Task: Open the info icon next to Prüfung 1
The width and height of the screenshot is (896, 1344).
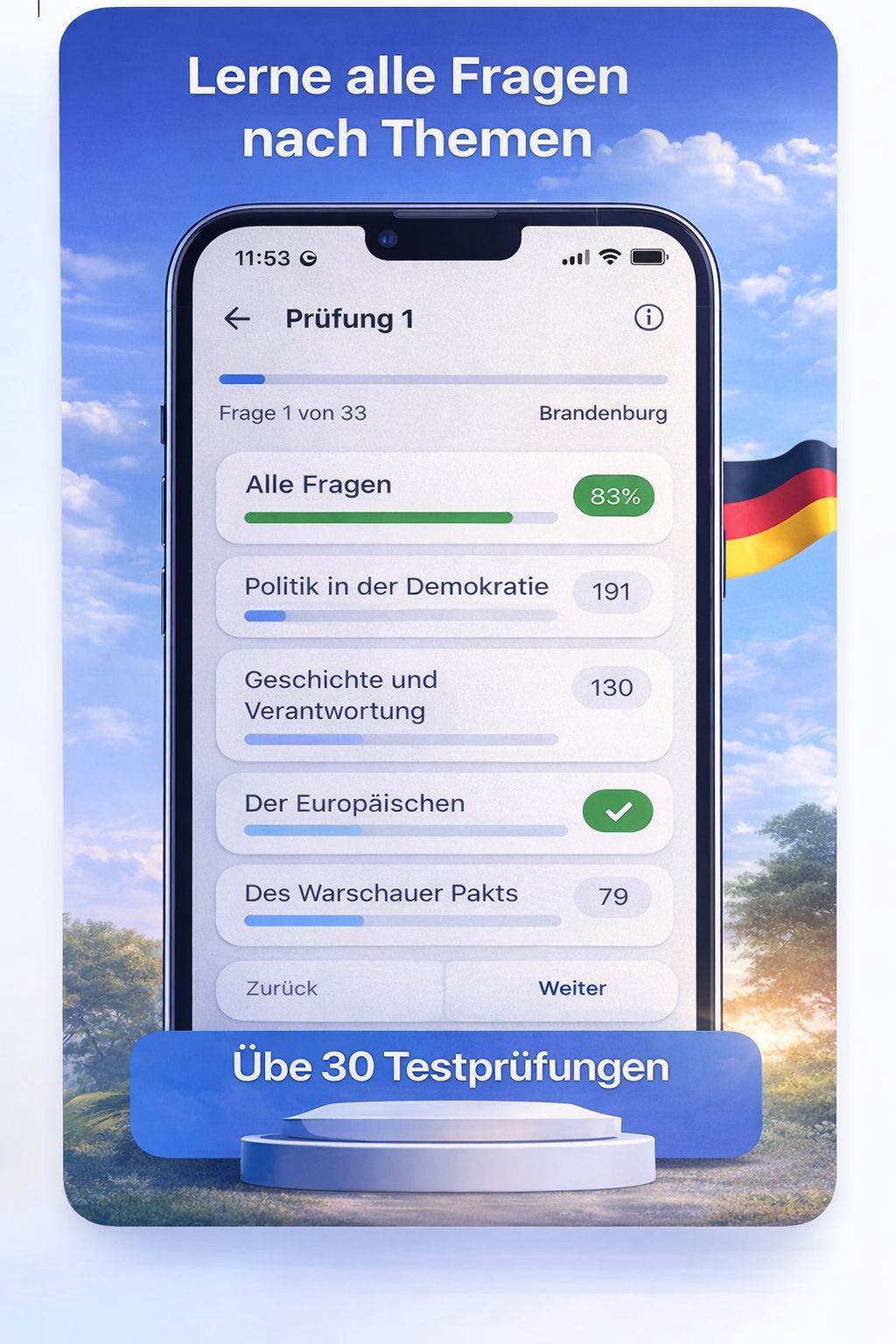Action: pyautogui.click(x=648, y=318)
